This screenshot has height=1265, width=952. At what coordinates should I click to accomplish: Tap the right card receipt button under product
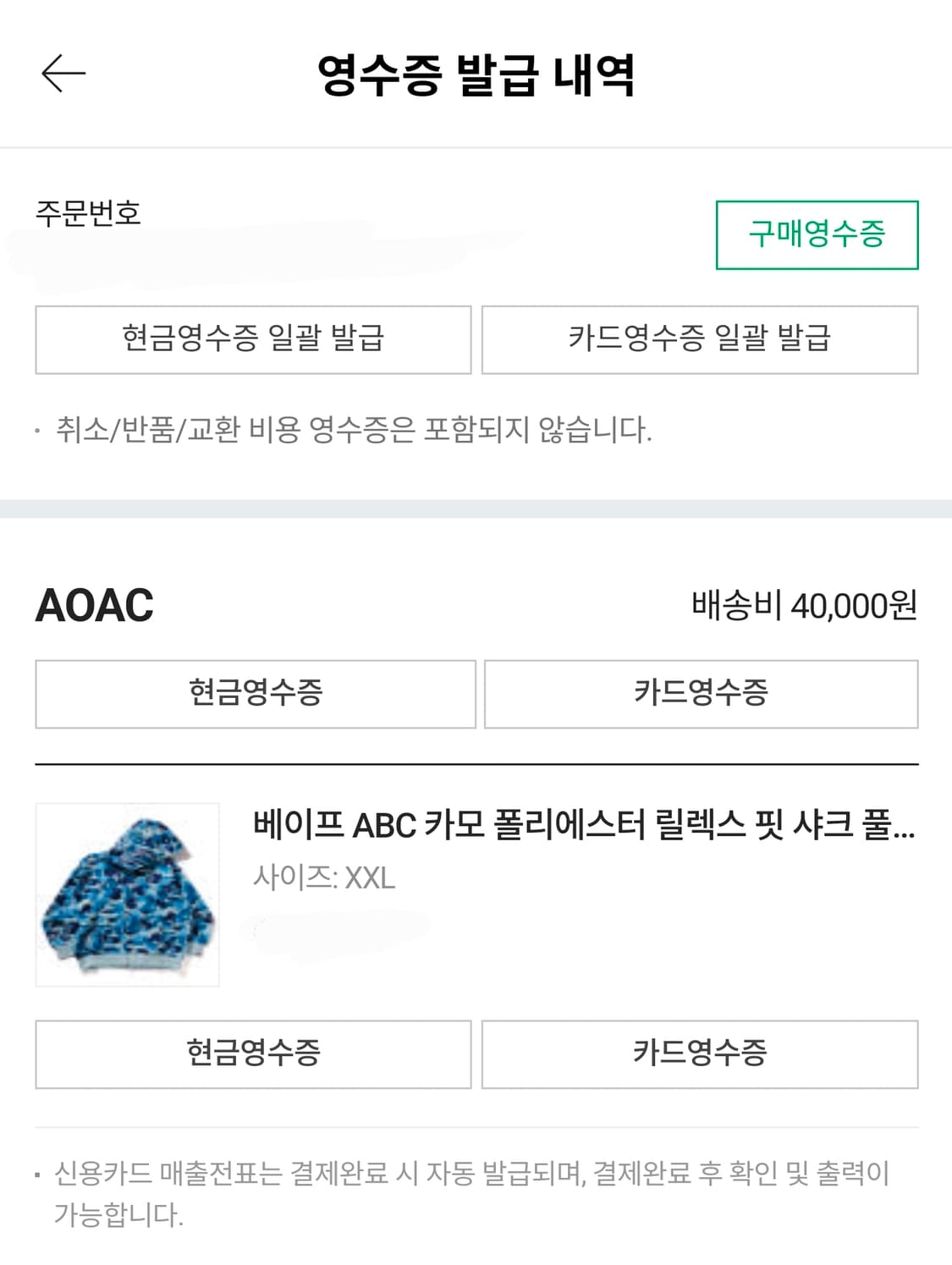[x=699, y=1054]
